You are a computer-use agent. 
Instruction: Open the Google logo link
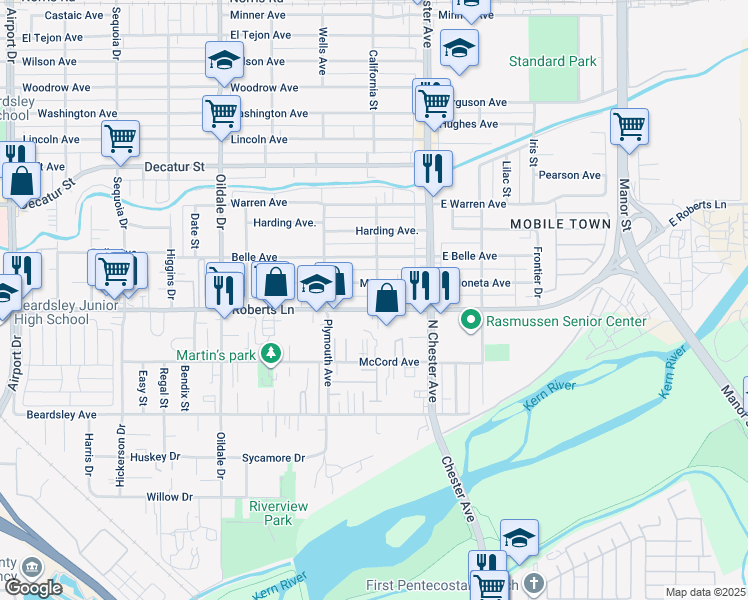[33, 588]
